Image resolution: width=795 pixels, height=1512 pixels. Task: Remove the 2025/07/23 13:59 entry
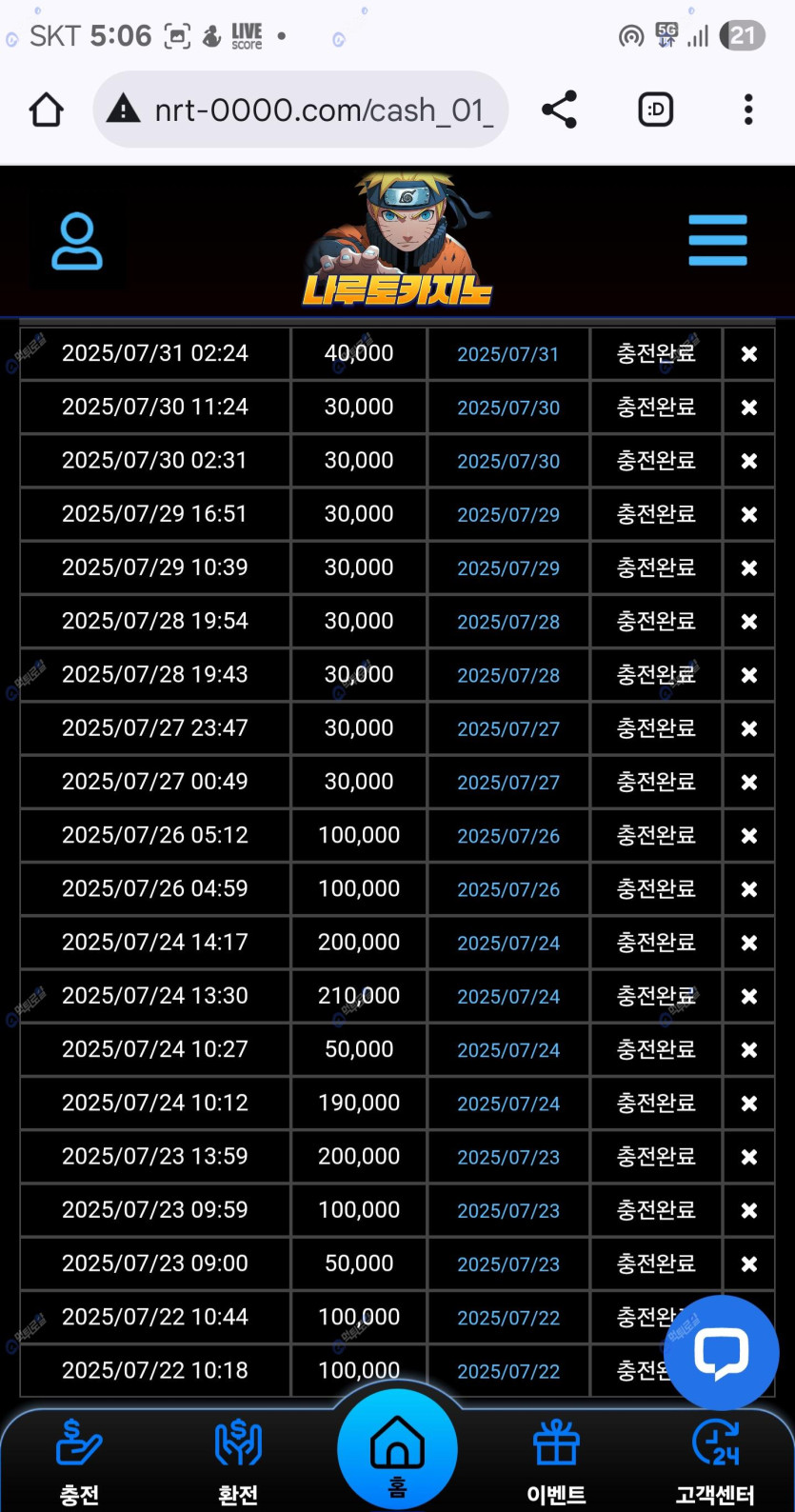749,1157
